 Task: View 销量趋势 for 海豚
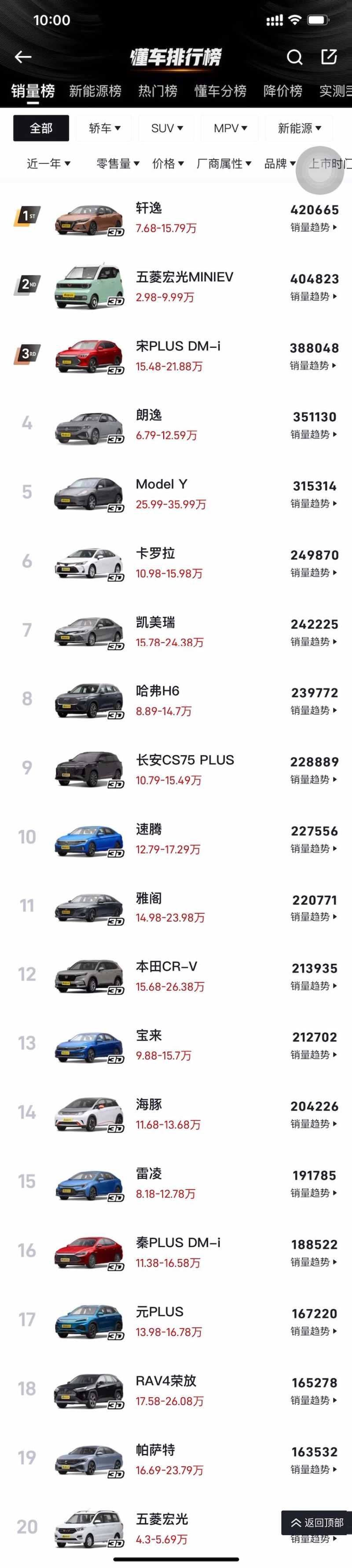(x=313, y=1124)
